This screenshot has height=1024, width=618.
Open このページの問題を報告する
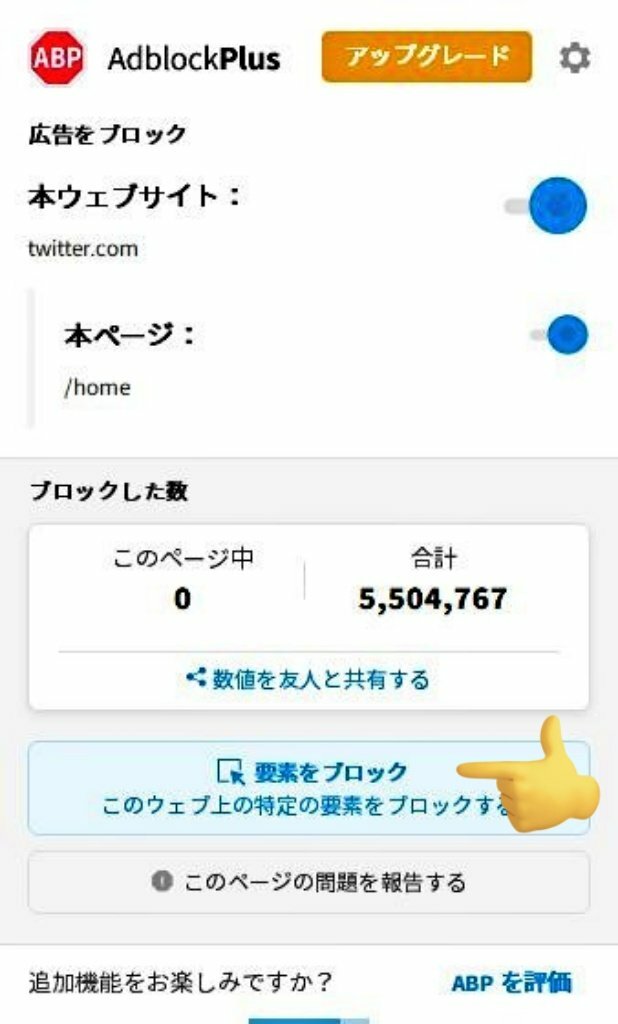click(x=308, y=882)
